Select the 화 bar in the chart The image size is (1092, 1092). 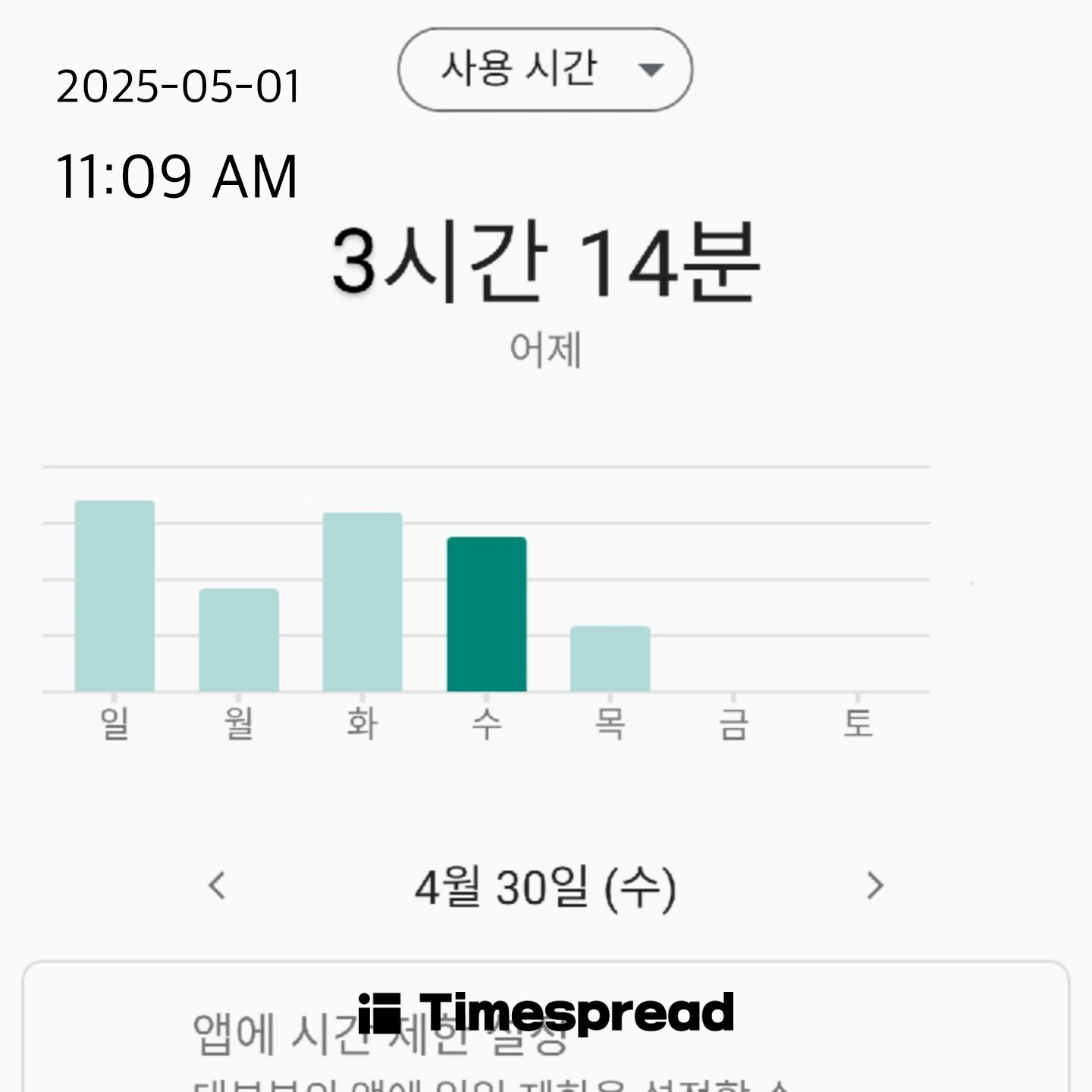tap(362, 602)
